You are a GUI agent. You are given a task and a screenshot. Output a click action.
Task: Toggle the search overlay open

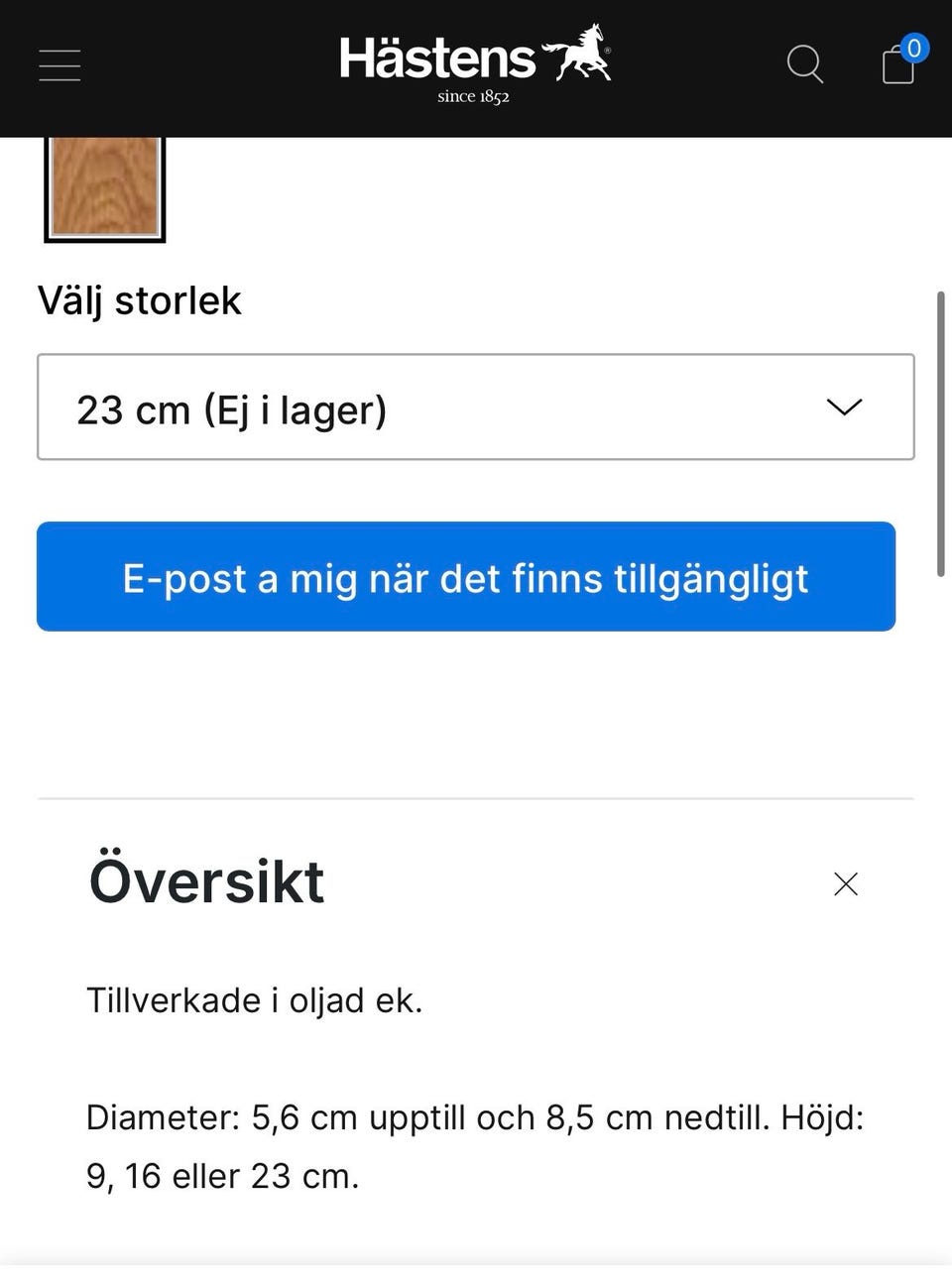[x=804, y=64]
